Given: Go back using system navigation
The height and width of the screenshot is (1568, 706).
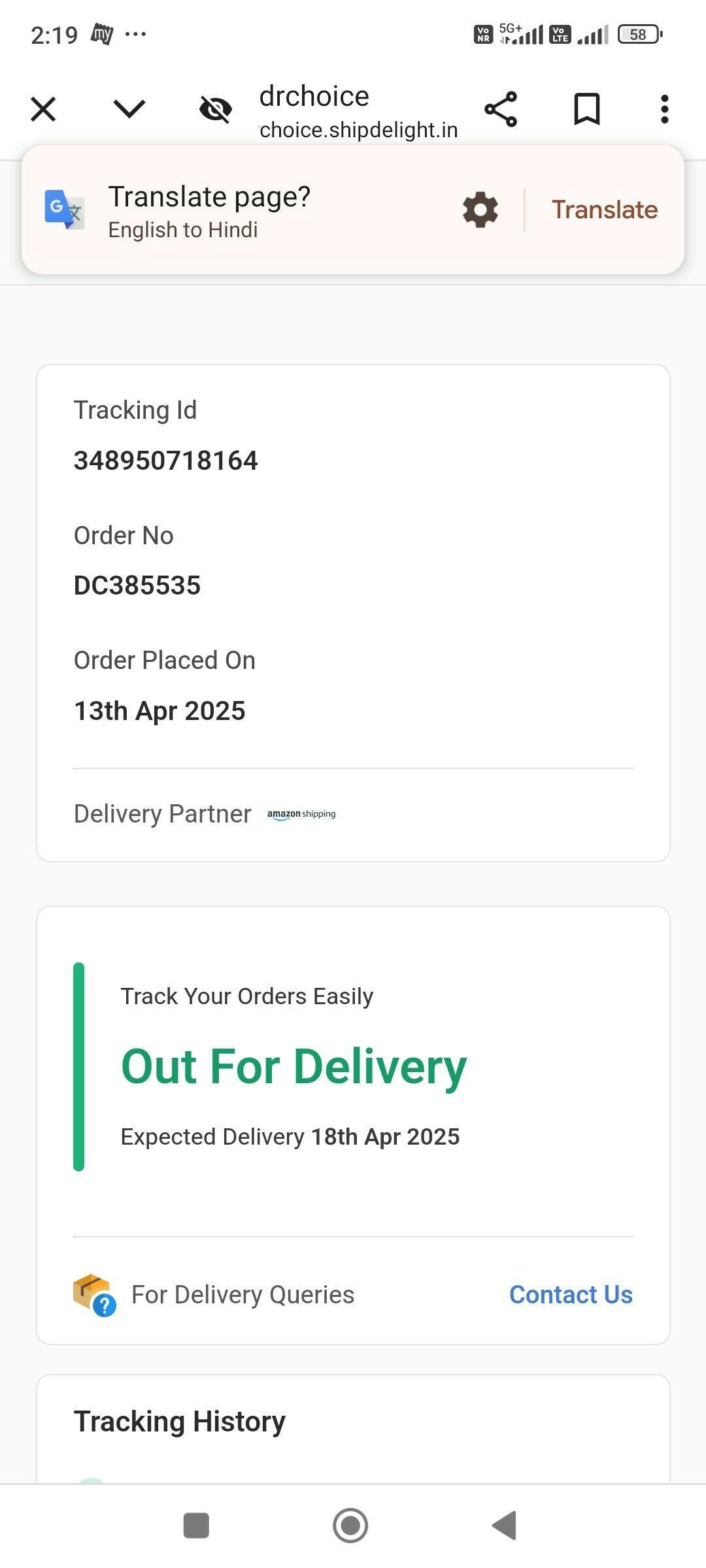Looking at the screenshot, I should pos(505,1526).
